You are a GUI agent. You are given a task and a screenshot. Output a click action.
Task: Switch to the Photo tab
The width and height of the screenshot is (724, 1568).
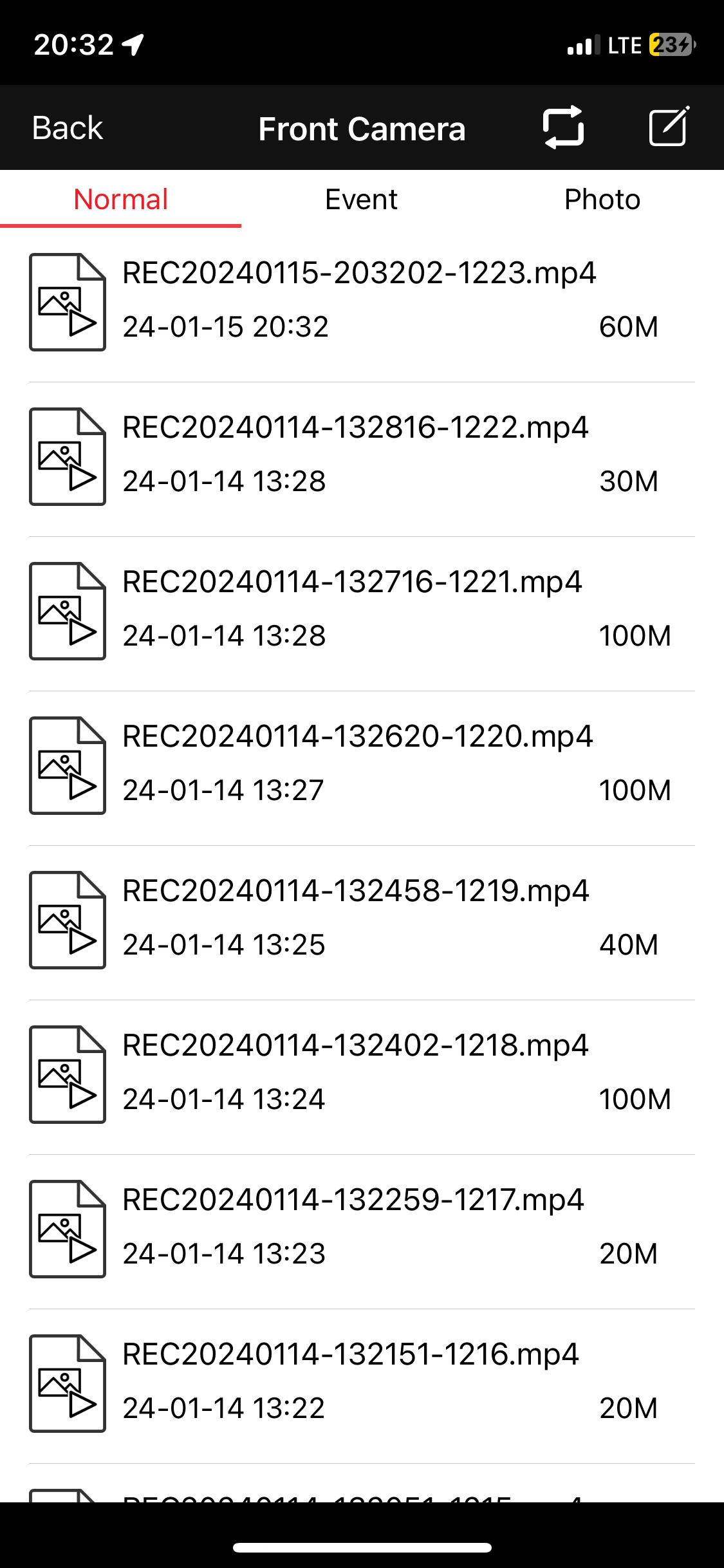(x=602, y=200)
